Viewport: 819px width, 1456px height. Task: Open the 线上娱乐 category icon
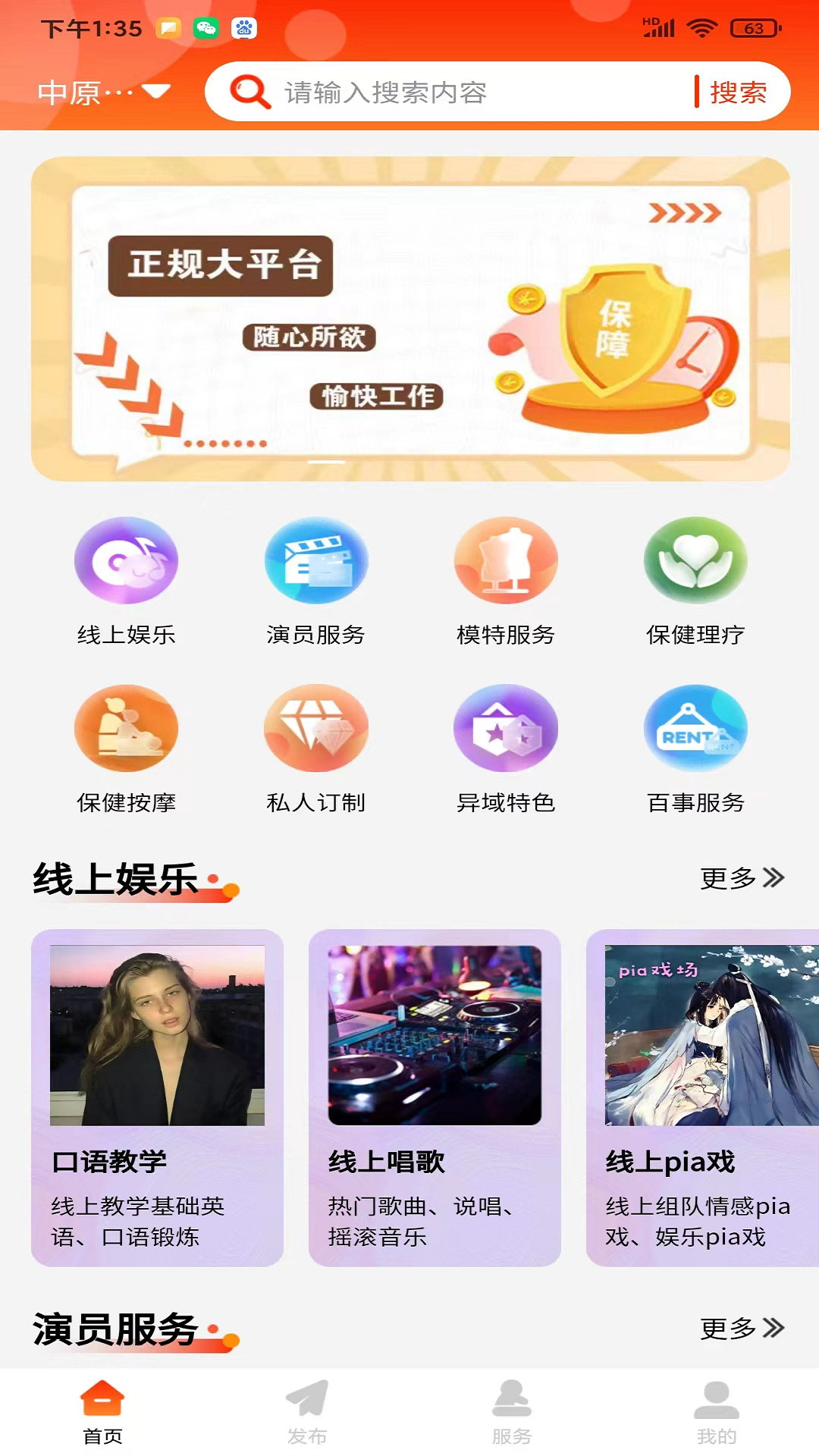pyautogui.click(x=127, y=561)
